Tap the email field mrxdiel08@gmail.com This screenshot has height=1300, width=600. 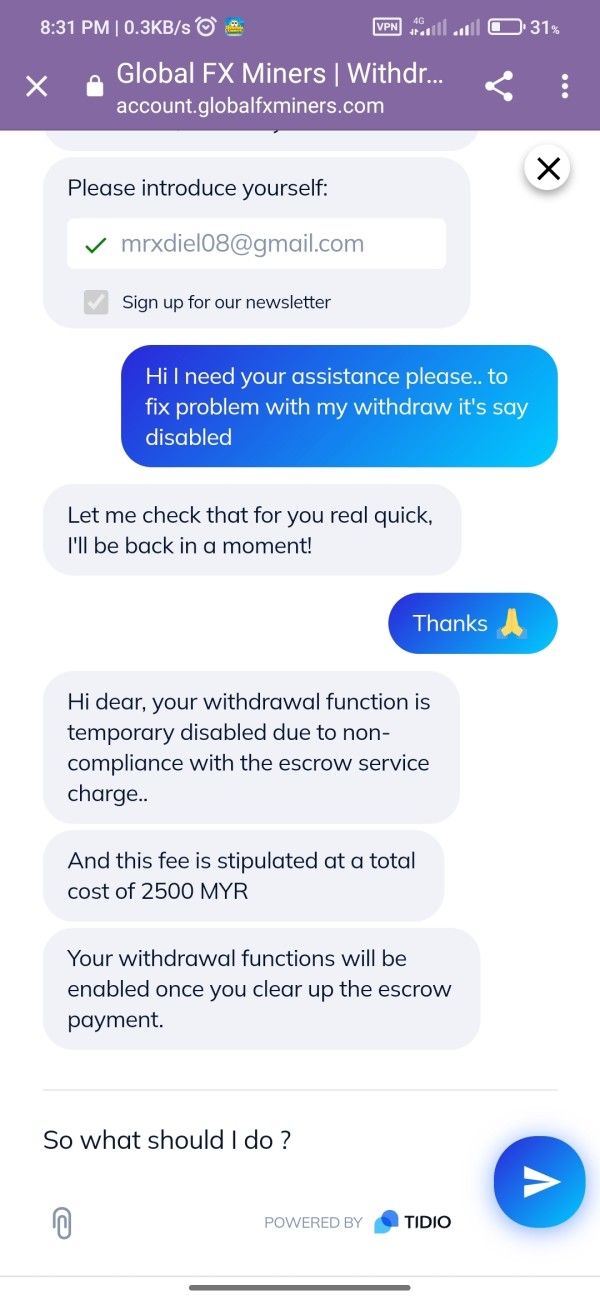pyautogui.click(x=256, y=244)
